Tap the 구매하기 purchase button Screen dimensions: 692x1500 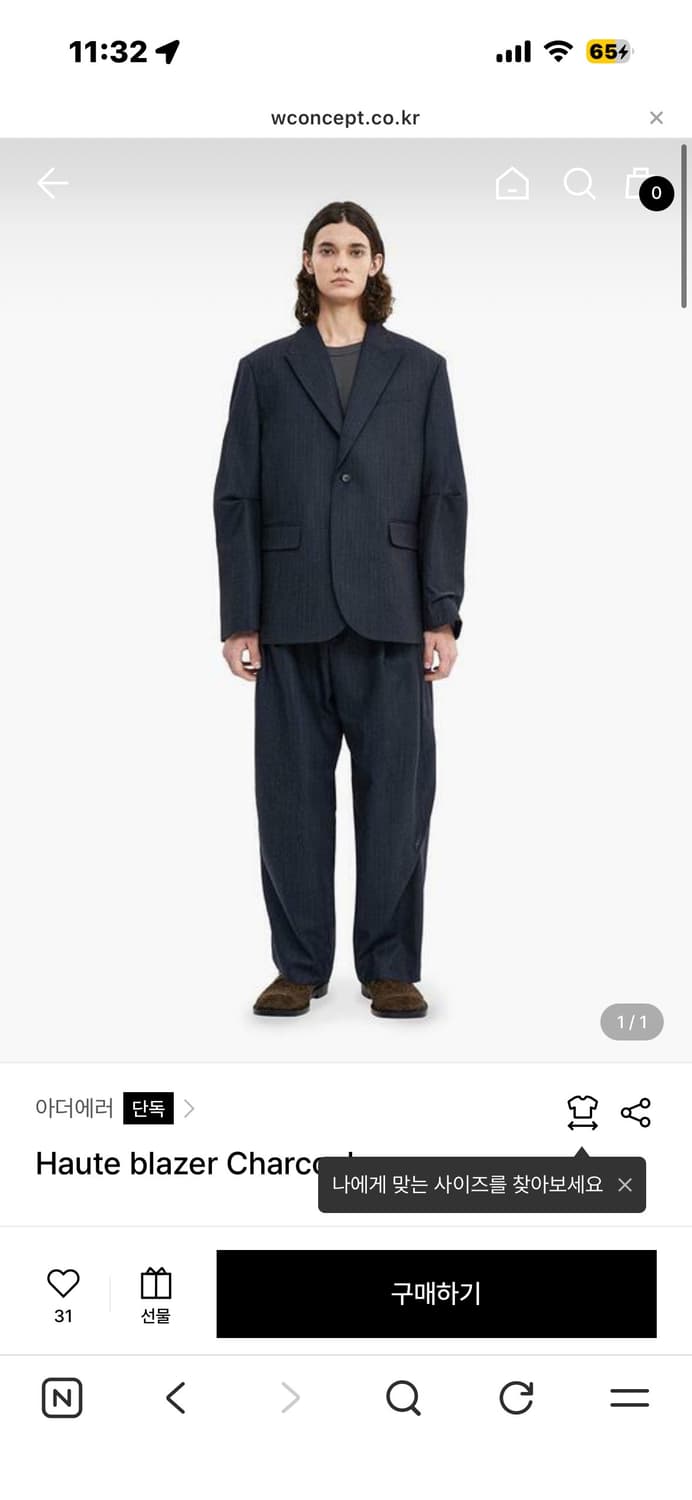436,1294
